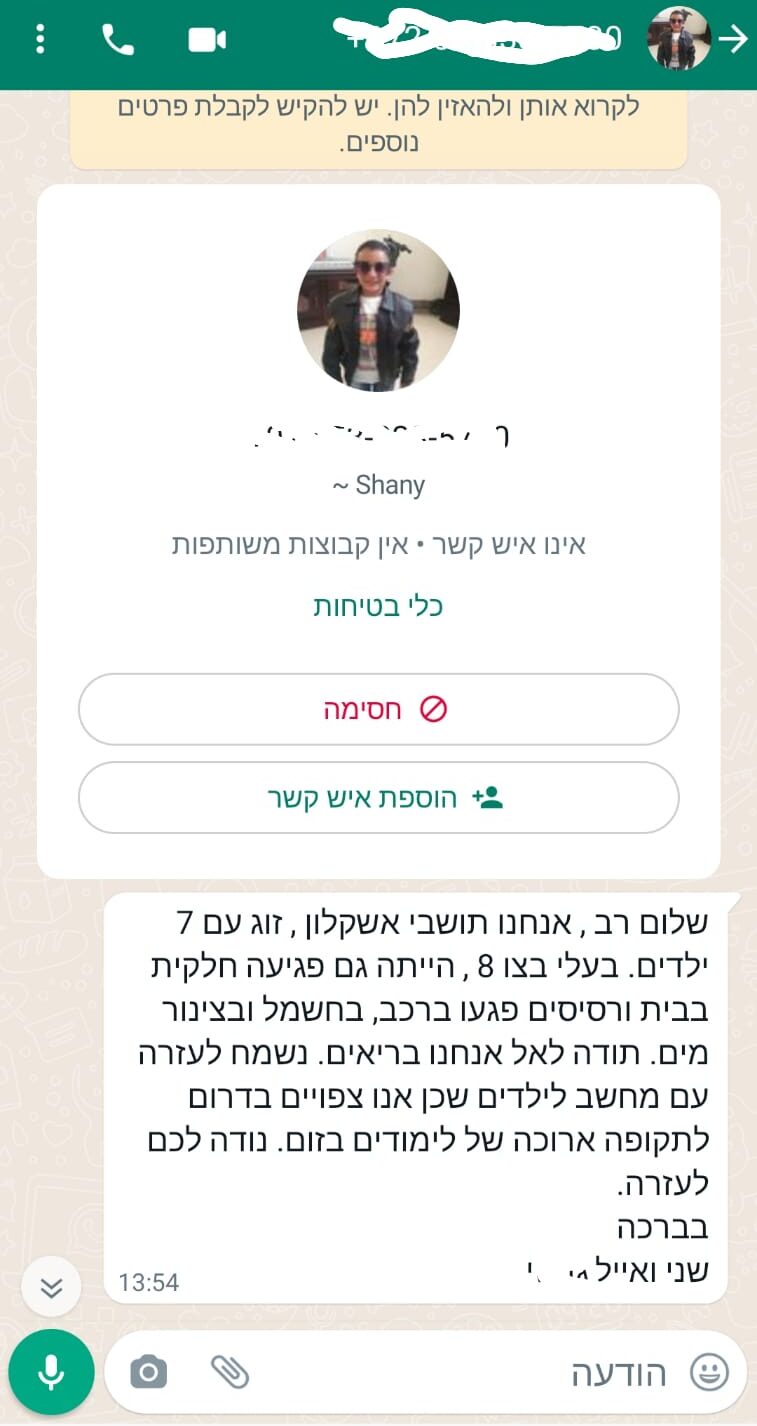Jump to the latest messages with the down arrows

(51, 1286)
